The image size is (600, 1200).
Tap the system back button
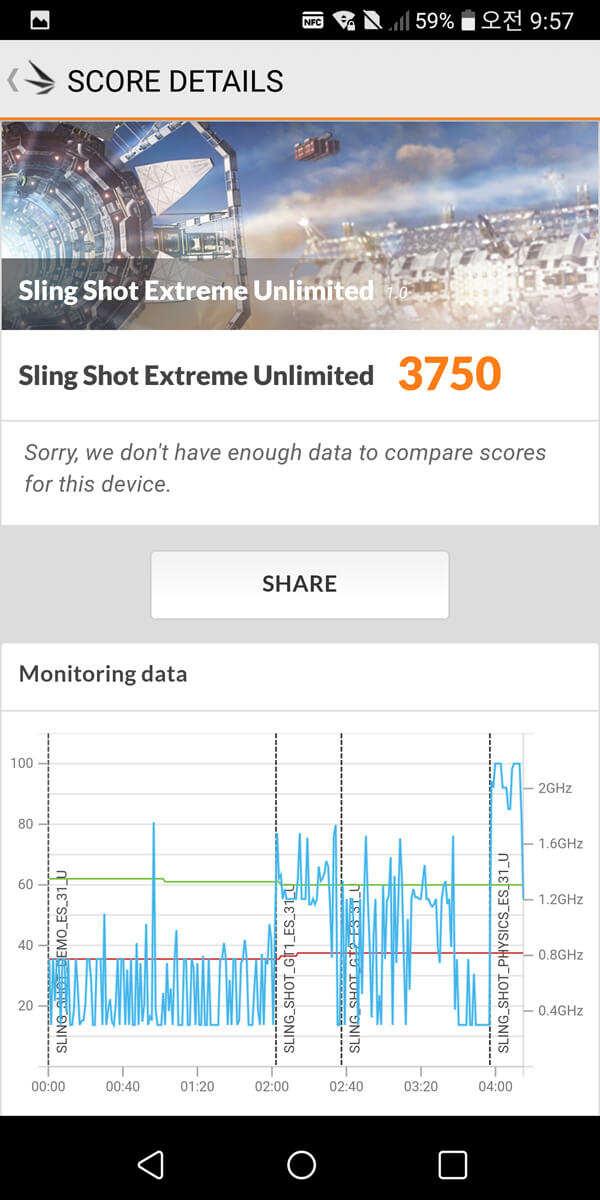tap(150, 1164)
